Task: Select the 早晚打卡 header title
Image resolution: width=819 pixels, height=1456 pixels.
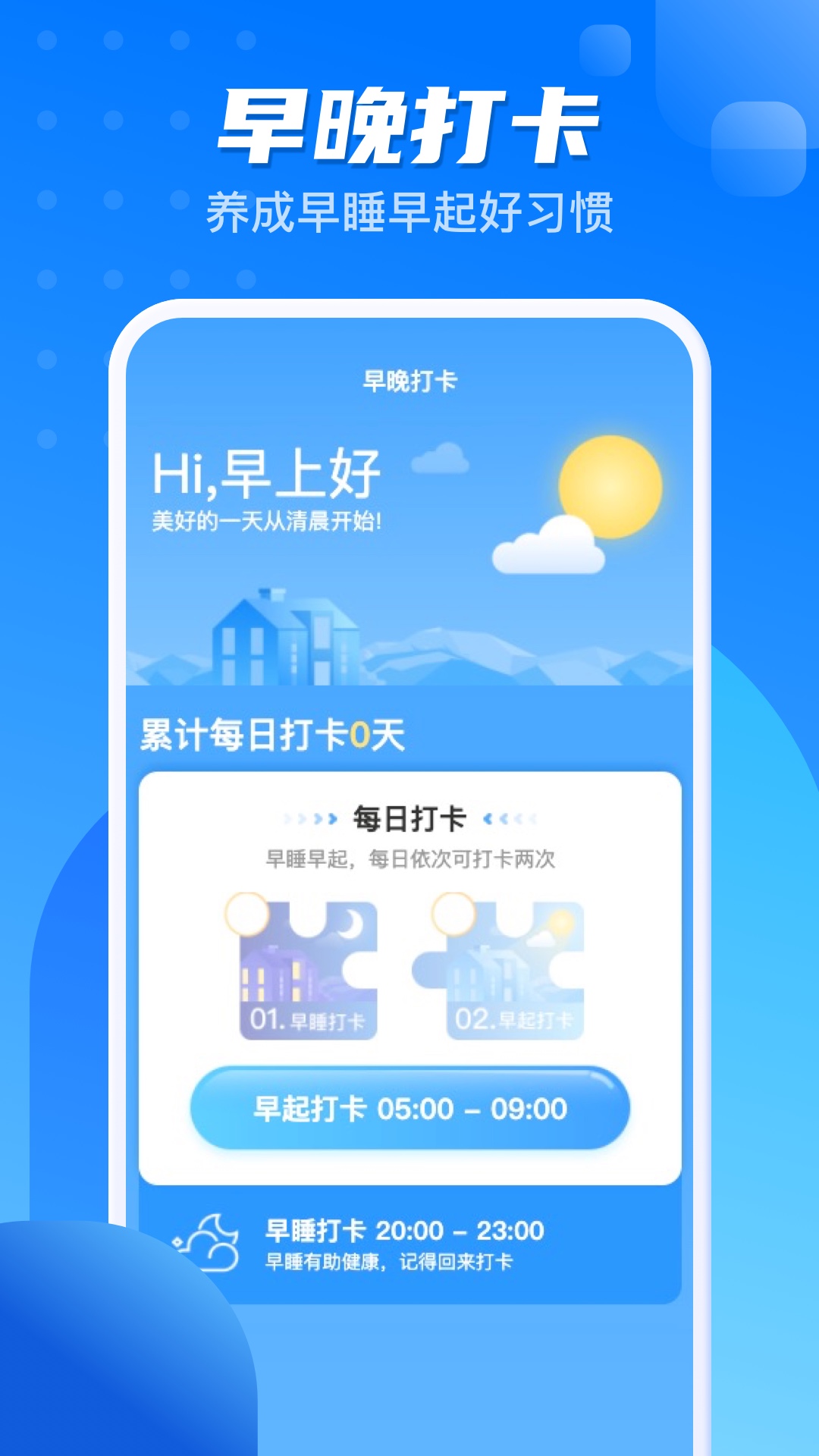Action: [409, 381]
